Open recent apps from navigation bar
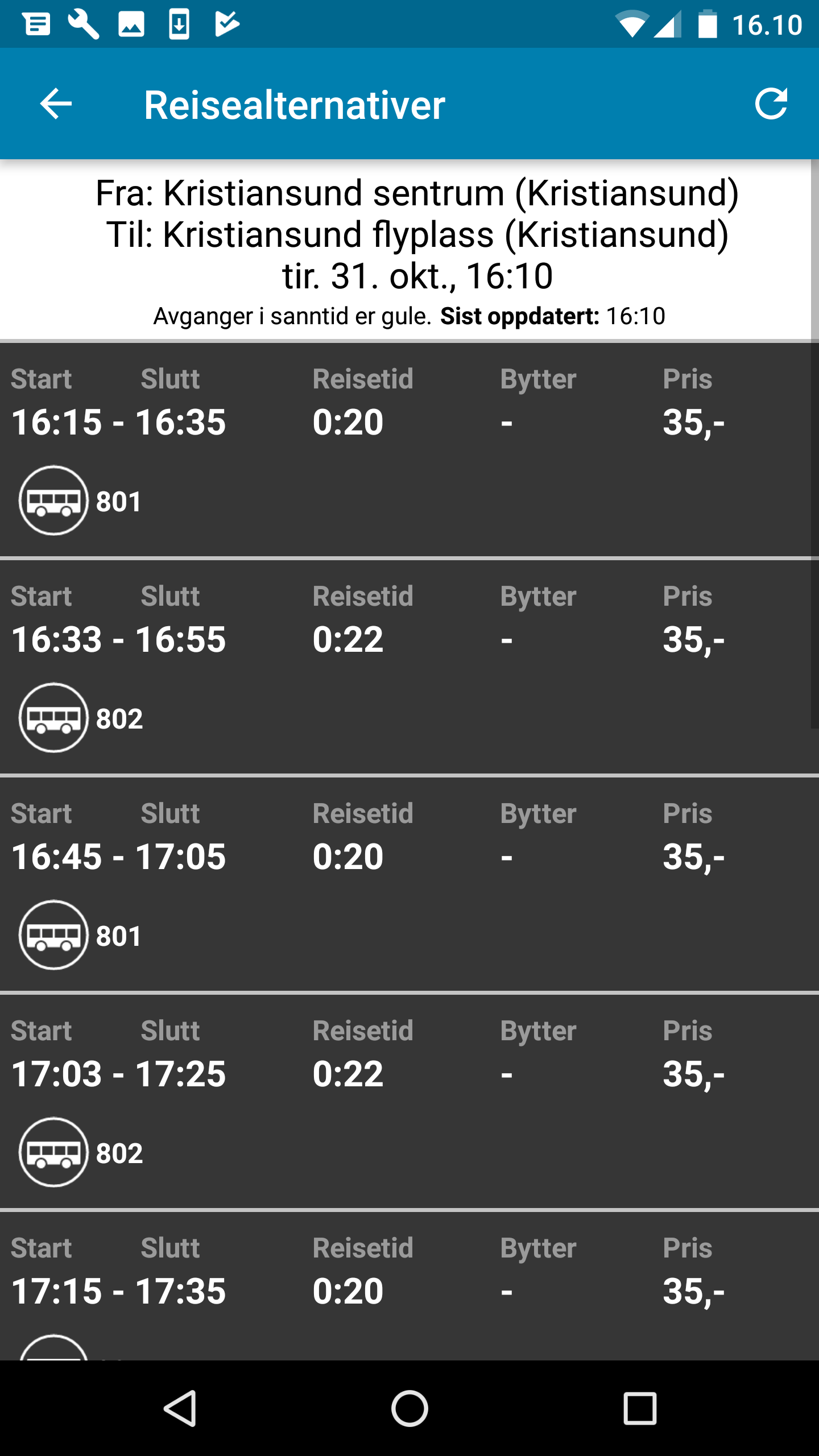Viewport: 819px width, 1456px height. [x=640, y=1408]
